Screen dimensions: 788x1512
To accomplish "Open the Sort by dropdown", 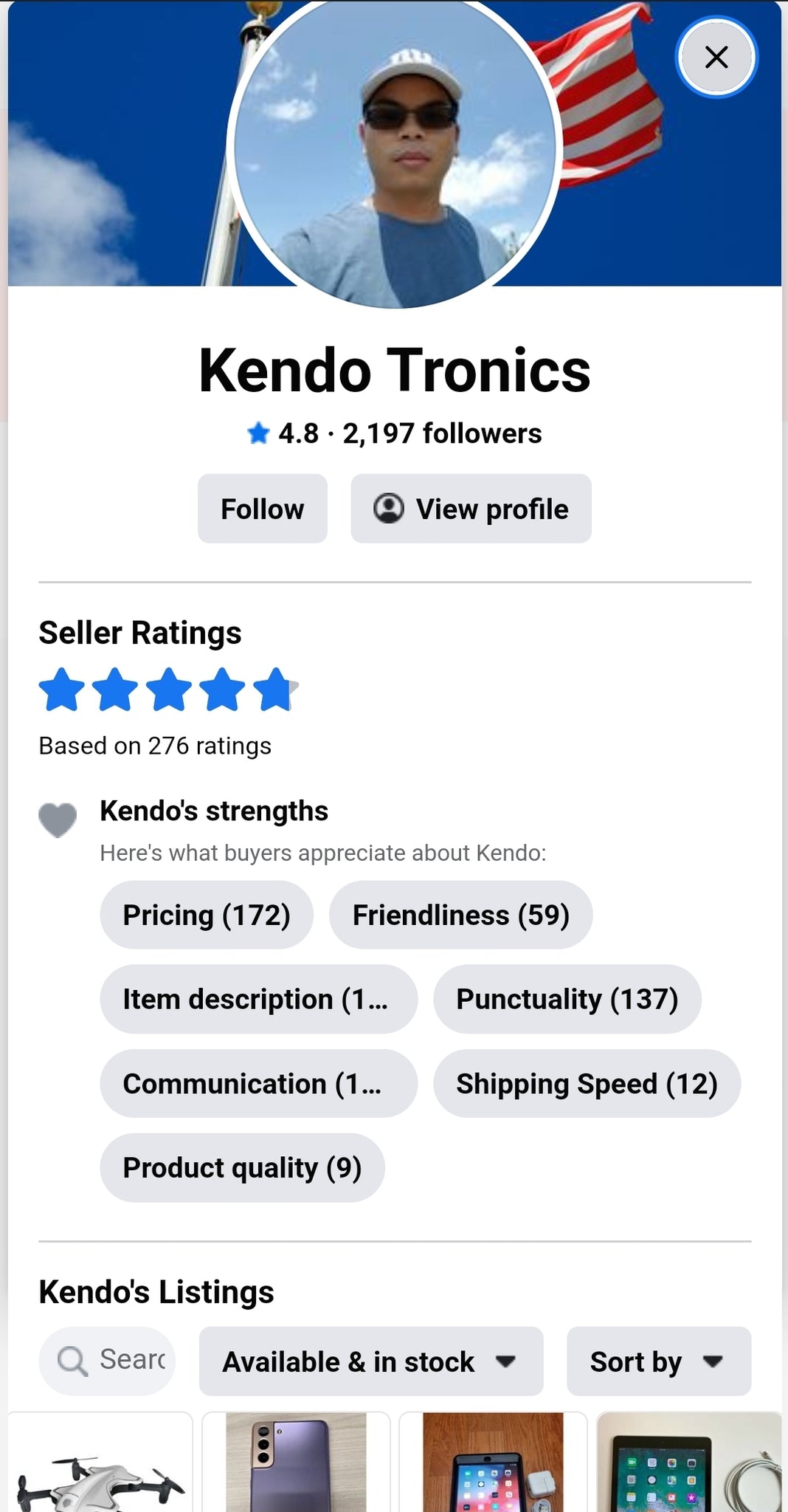I will pyautogui.click(x=658, y=1361).
